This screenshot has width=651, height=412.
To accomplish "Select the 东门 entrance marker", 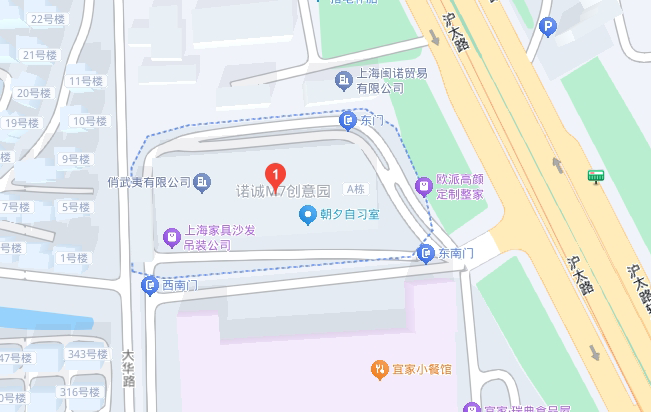I will [x=348, y=120].
